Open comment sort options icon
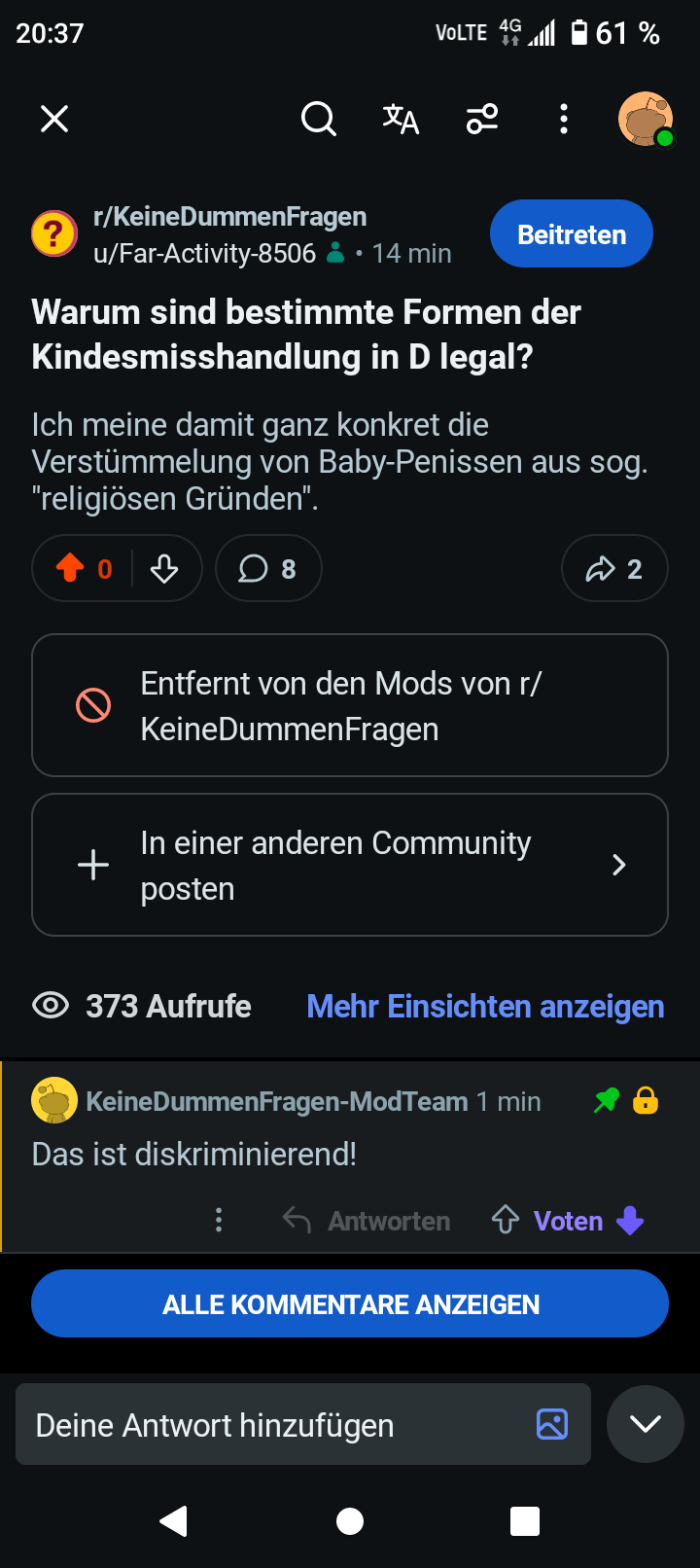 coord(482,120)
